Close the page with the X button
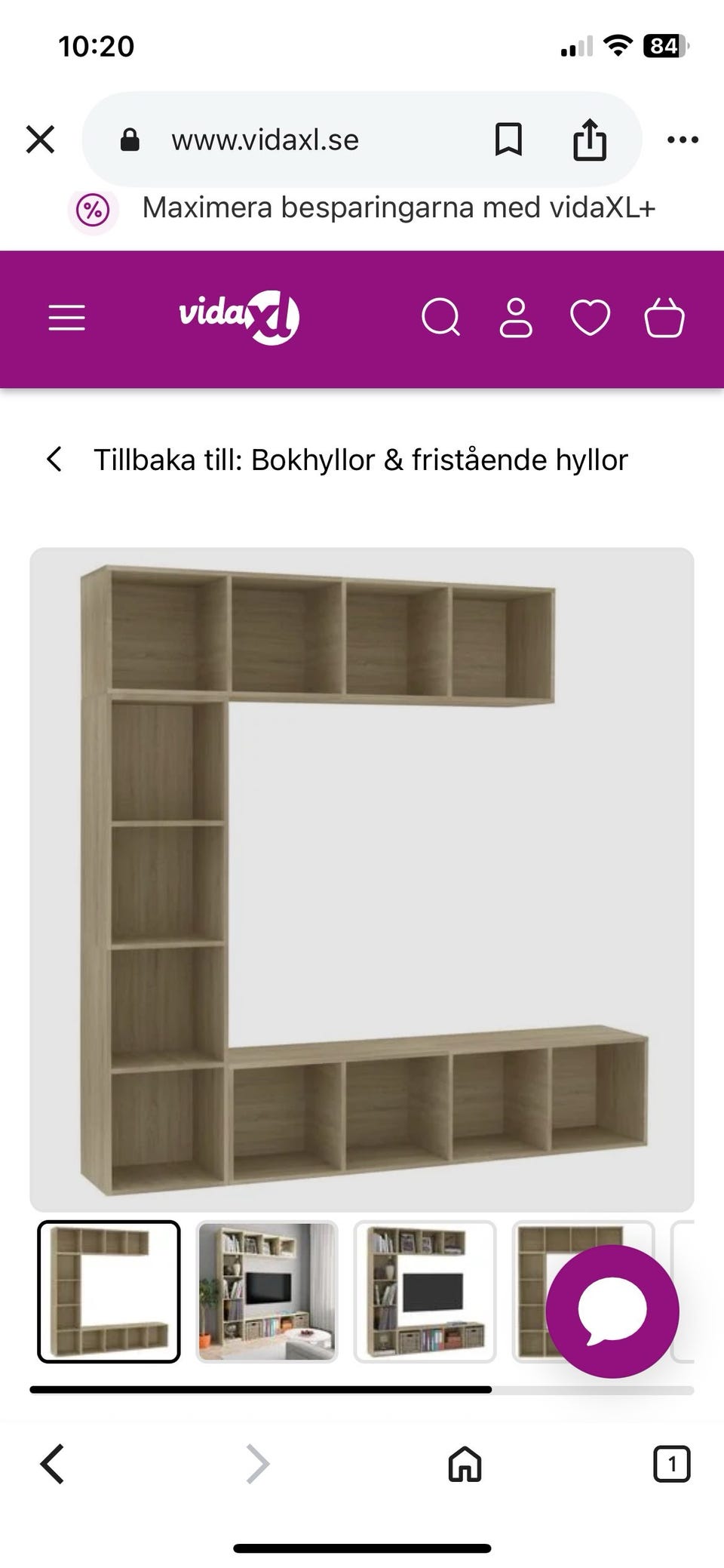 pos(41,139)
